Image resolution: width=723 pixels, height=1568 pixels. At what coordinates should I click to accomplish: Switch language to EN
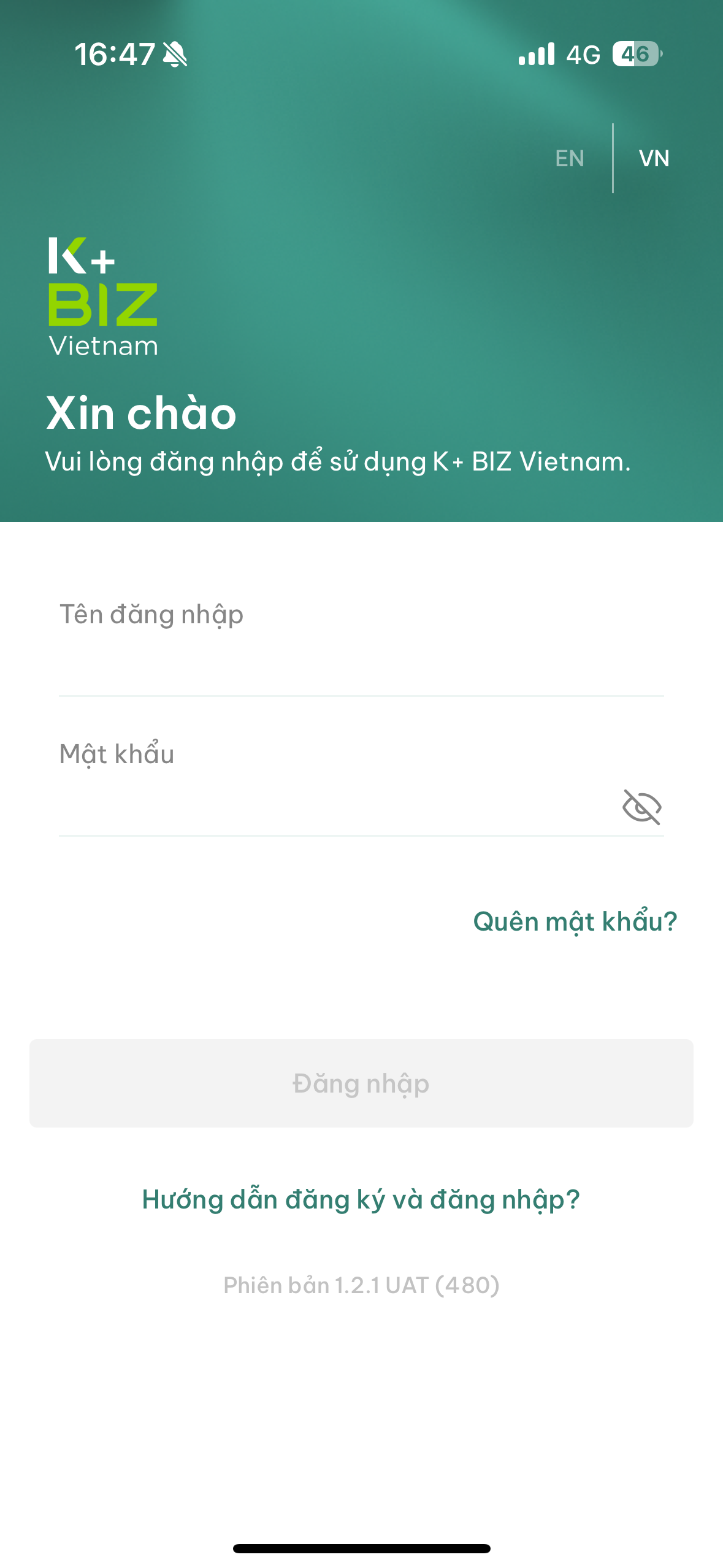pos(569,158)
